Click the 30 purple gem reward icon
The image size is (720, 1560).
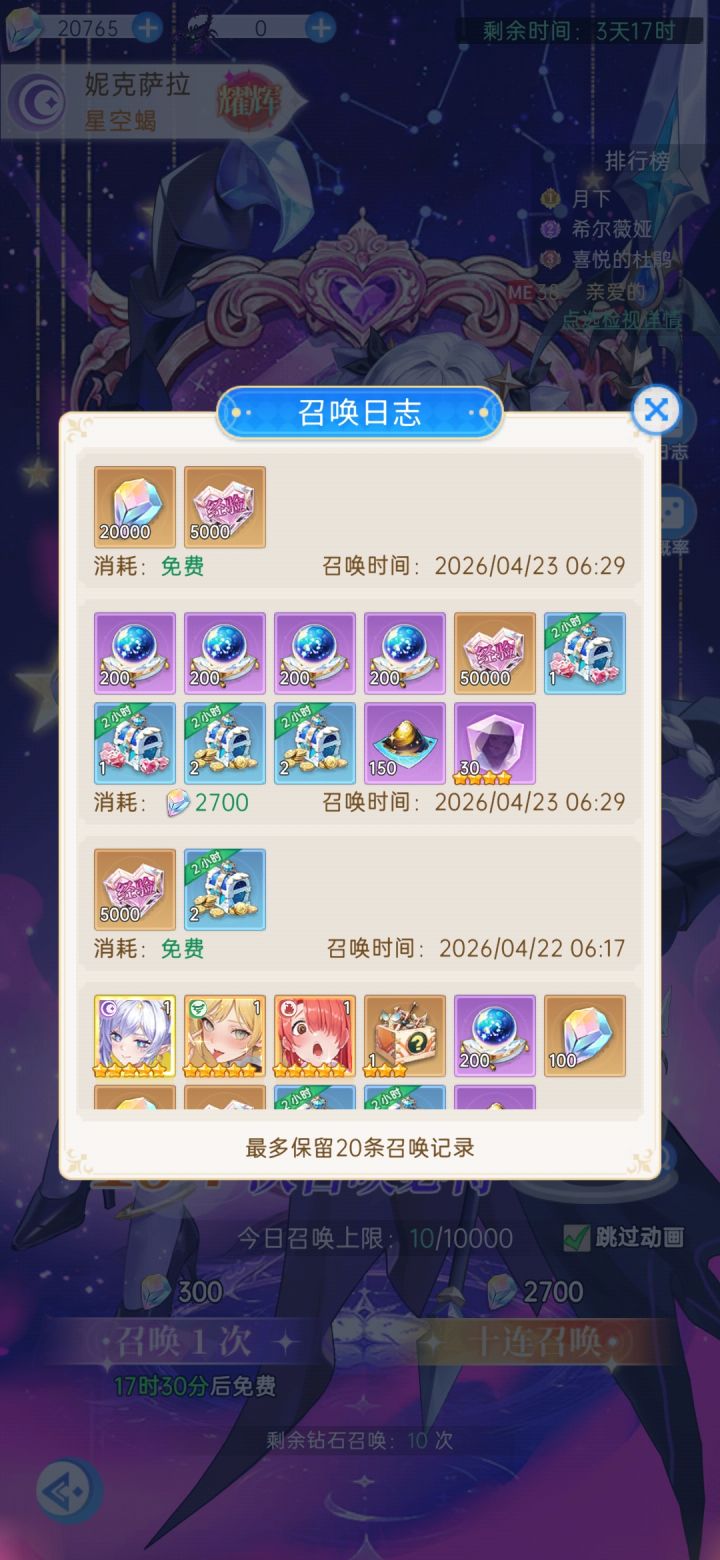494,743
